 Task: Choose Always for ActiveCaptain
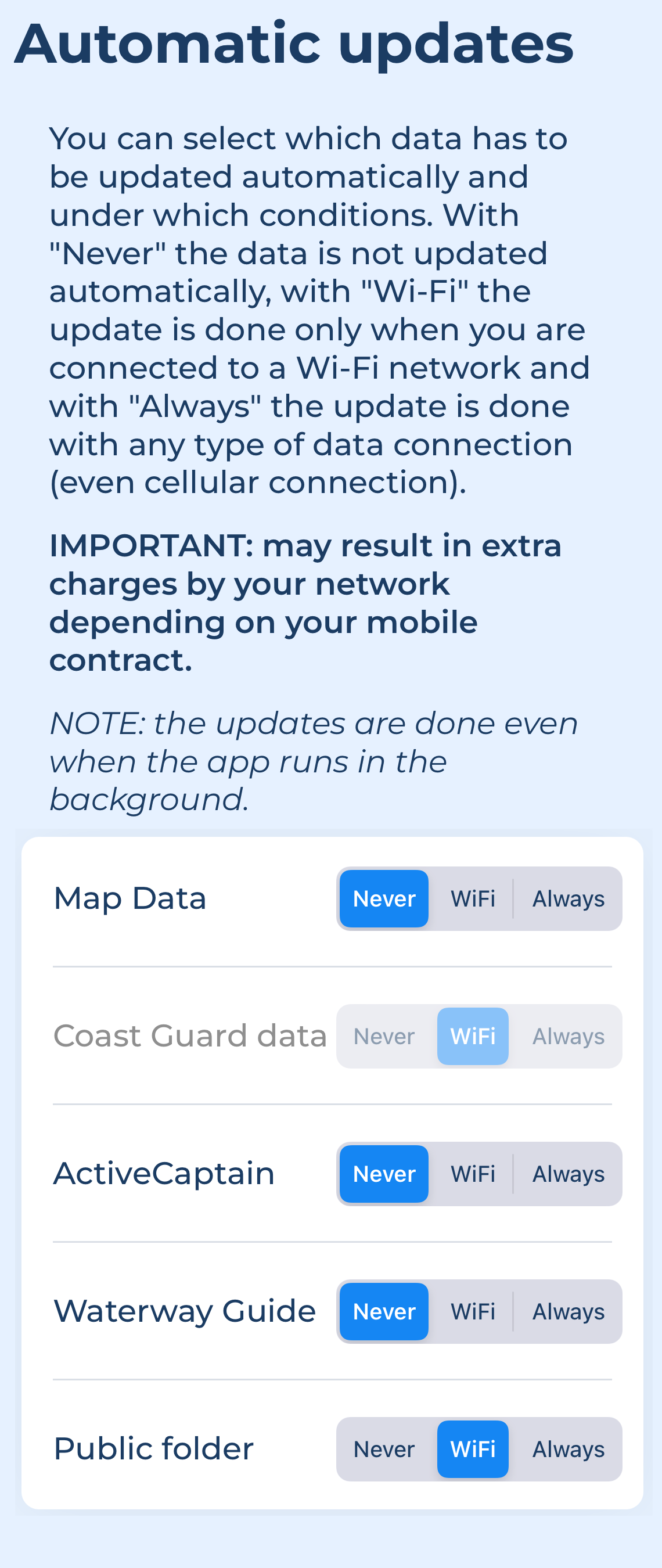(569, 1174)
